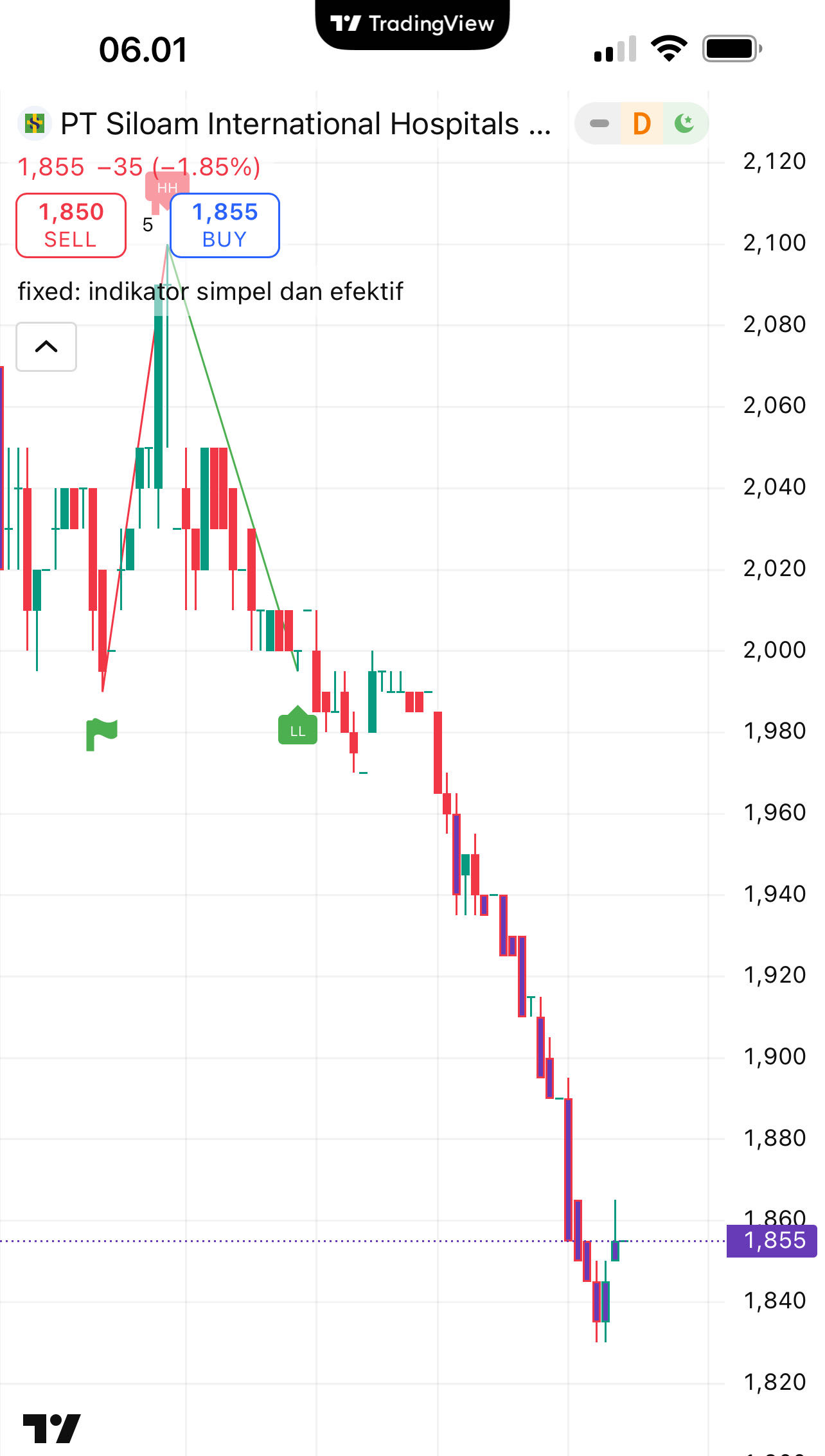Open PT Siloam International Hospitals symbol title
The width and height of the screenshot is (825, 1456).
point(305,124)
